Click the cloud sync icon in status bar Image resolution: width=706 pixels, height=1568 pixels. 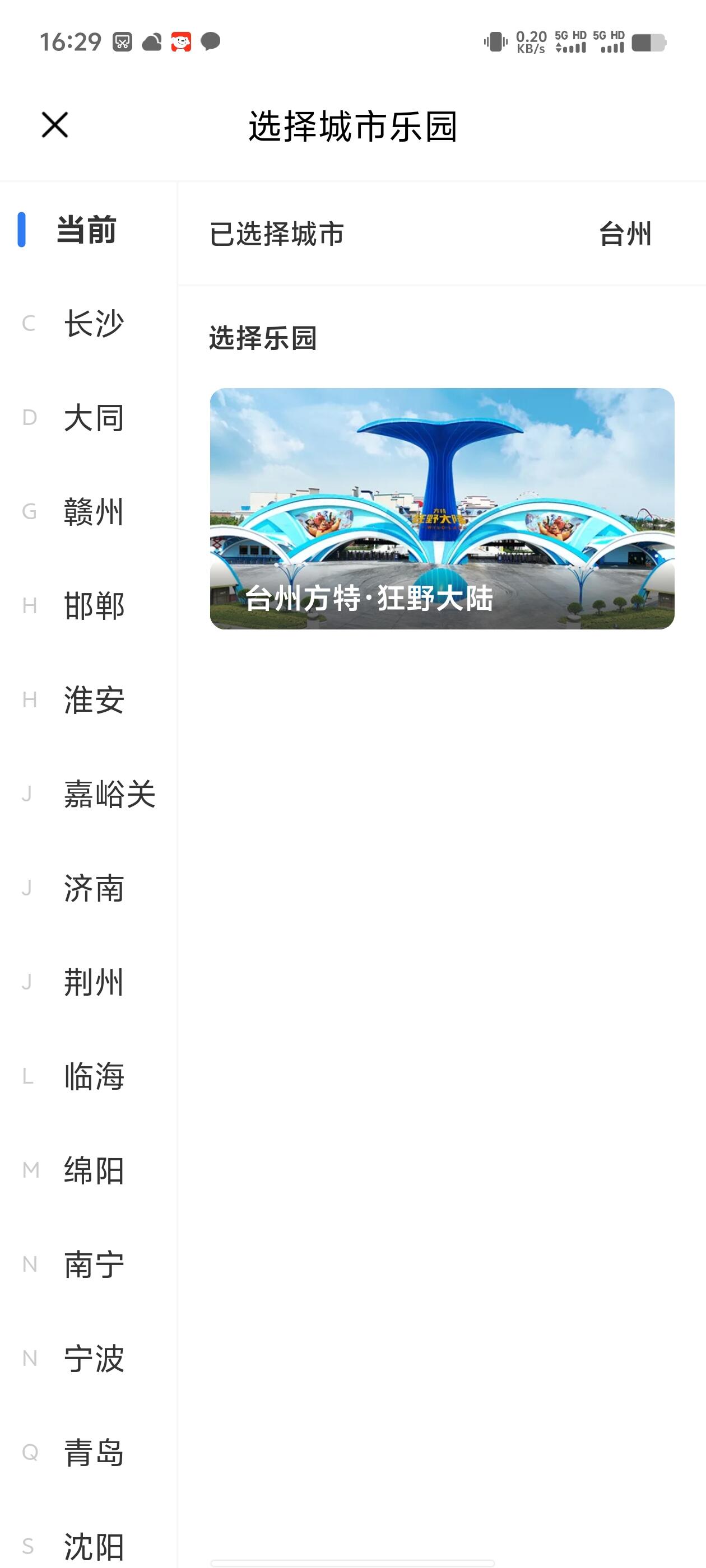click(x=151, y=43)
